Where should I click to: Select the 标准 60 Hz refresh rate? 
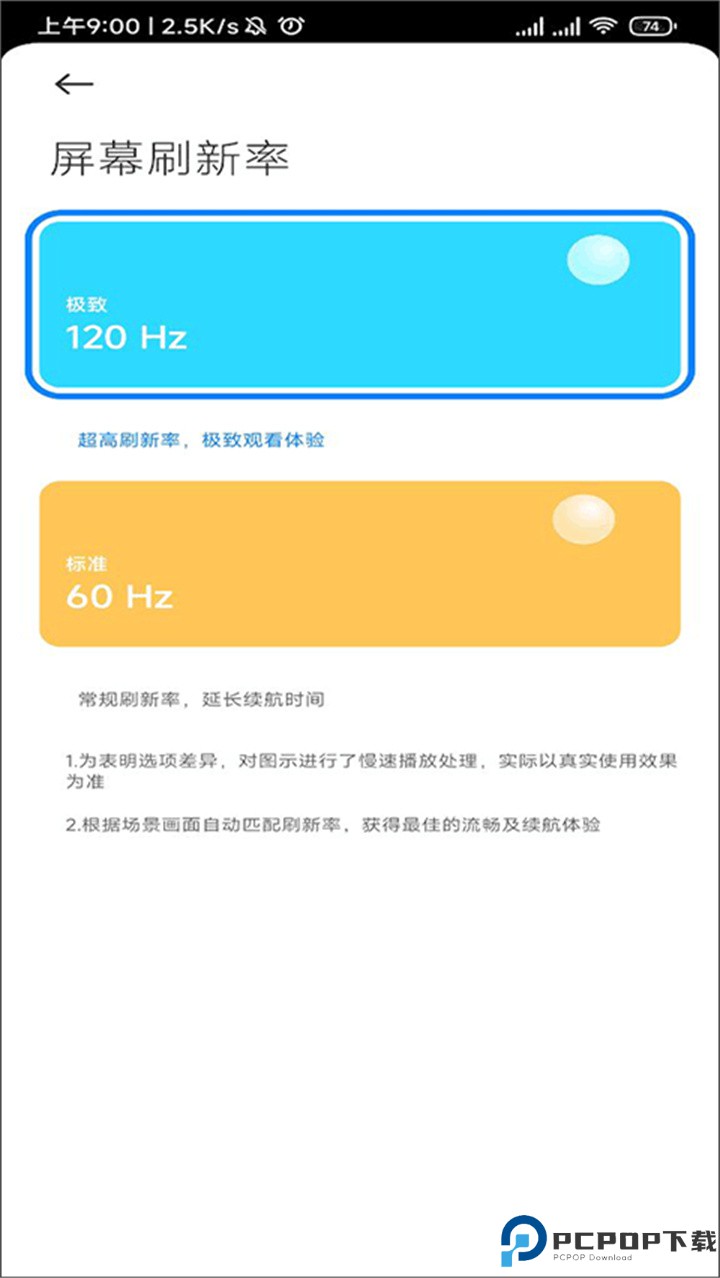coord(360,563)
